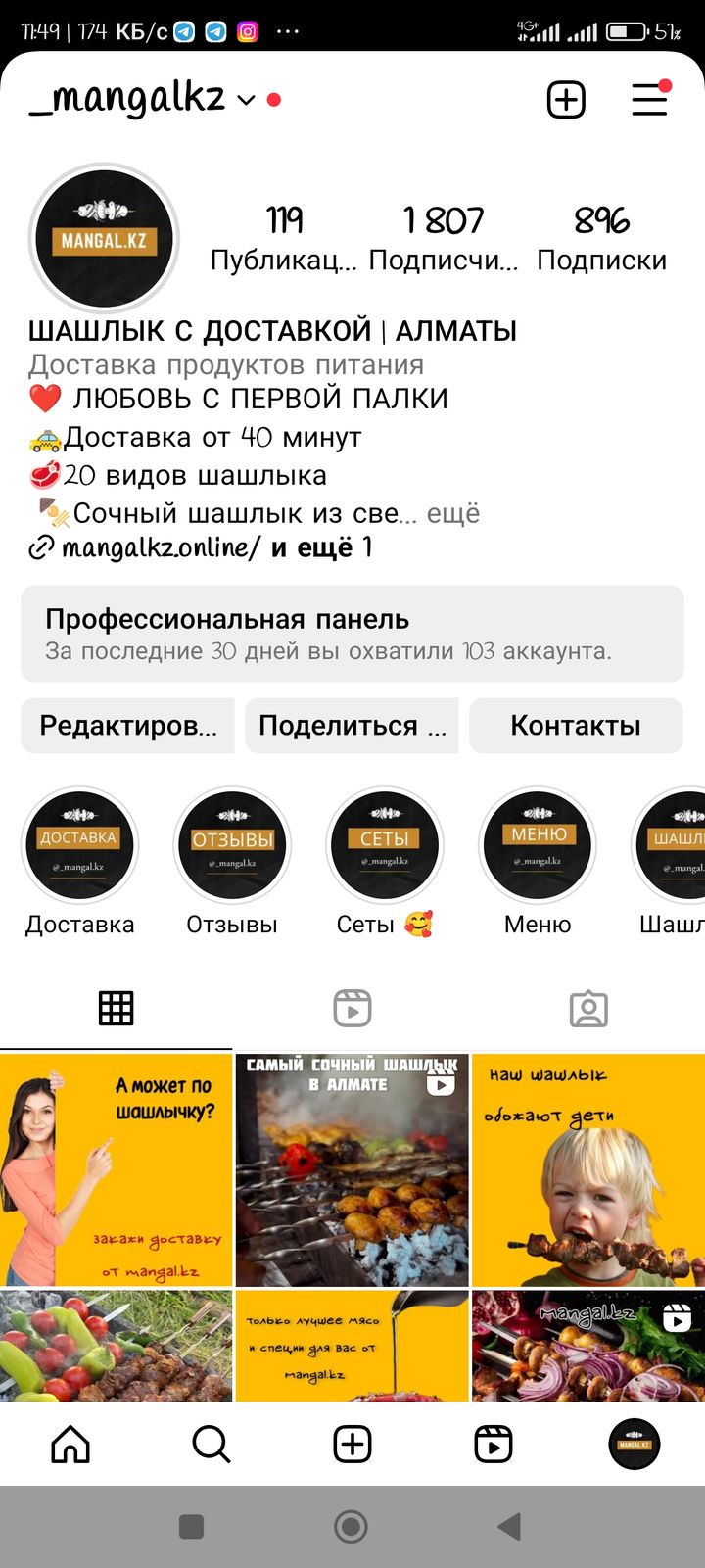Open the Подписчики followers list
705x1568 pixels.
444,238
